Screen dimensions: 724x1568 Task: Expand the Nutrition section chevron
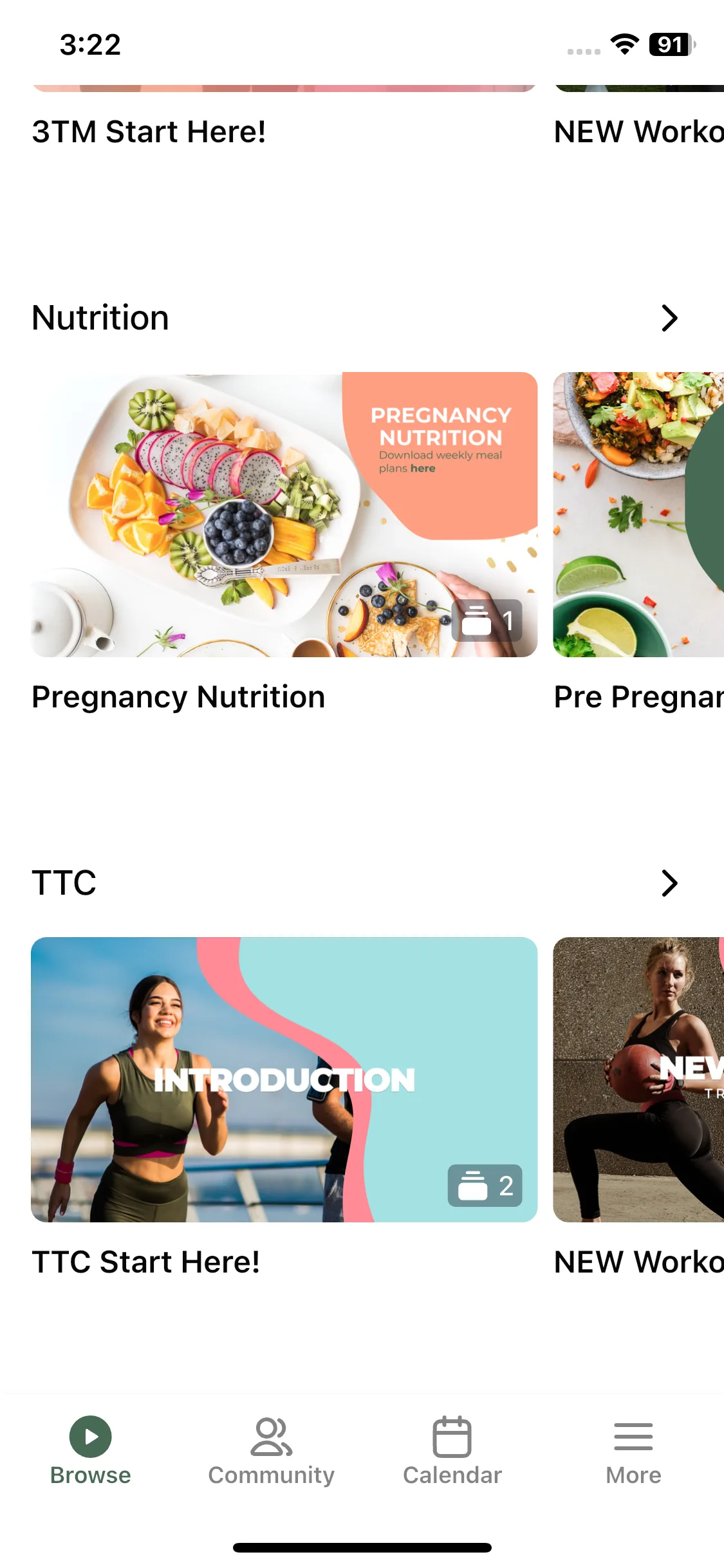tap(669, 318)
